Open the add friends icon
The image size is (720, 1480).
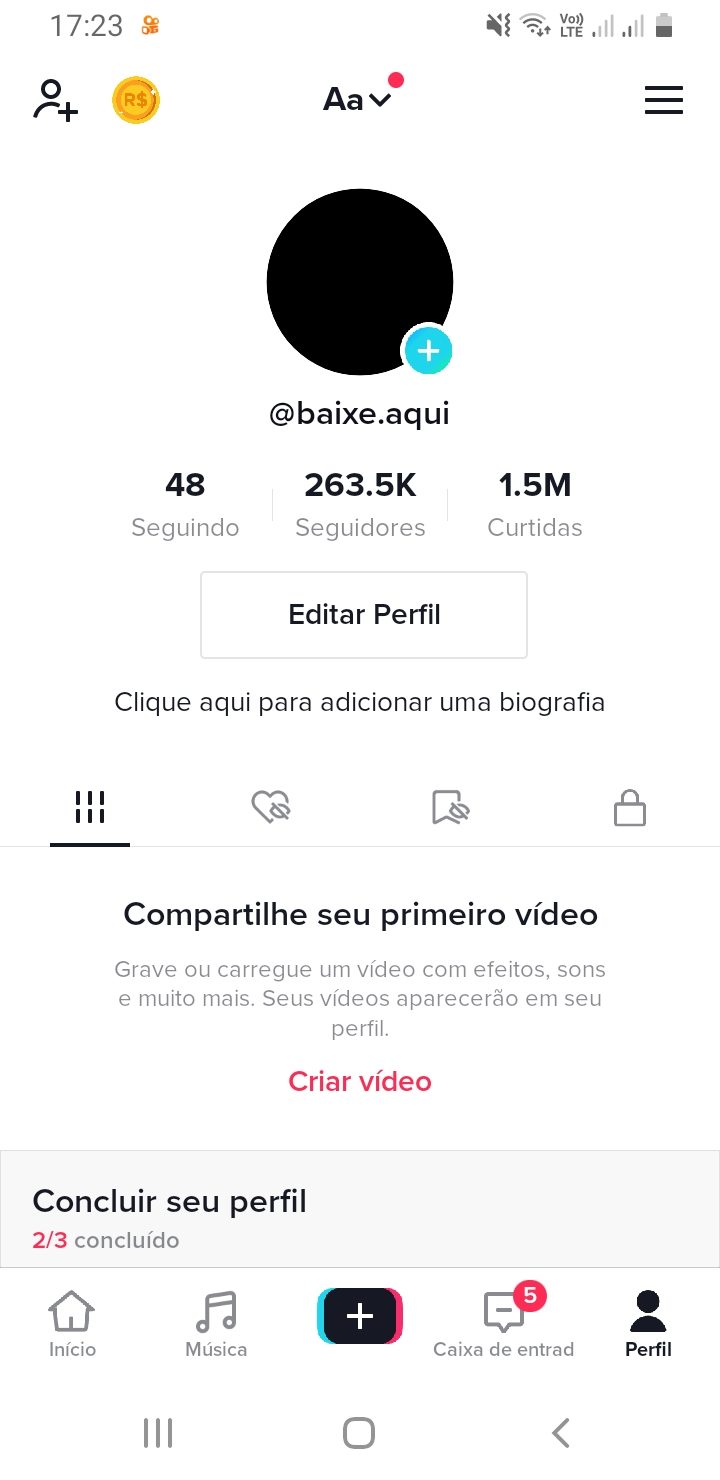[56, 100]
